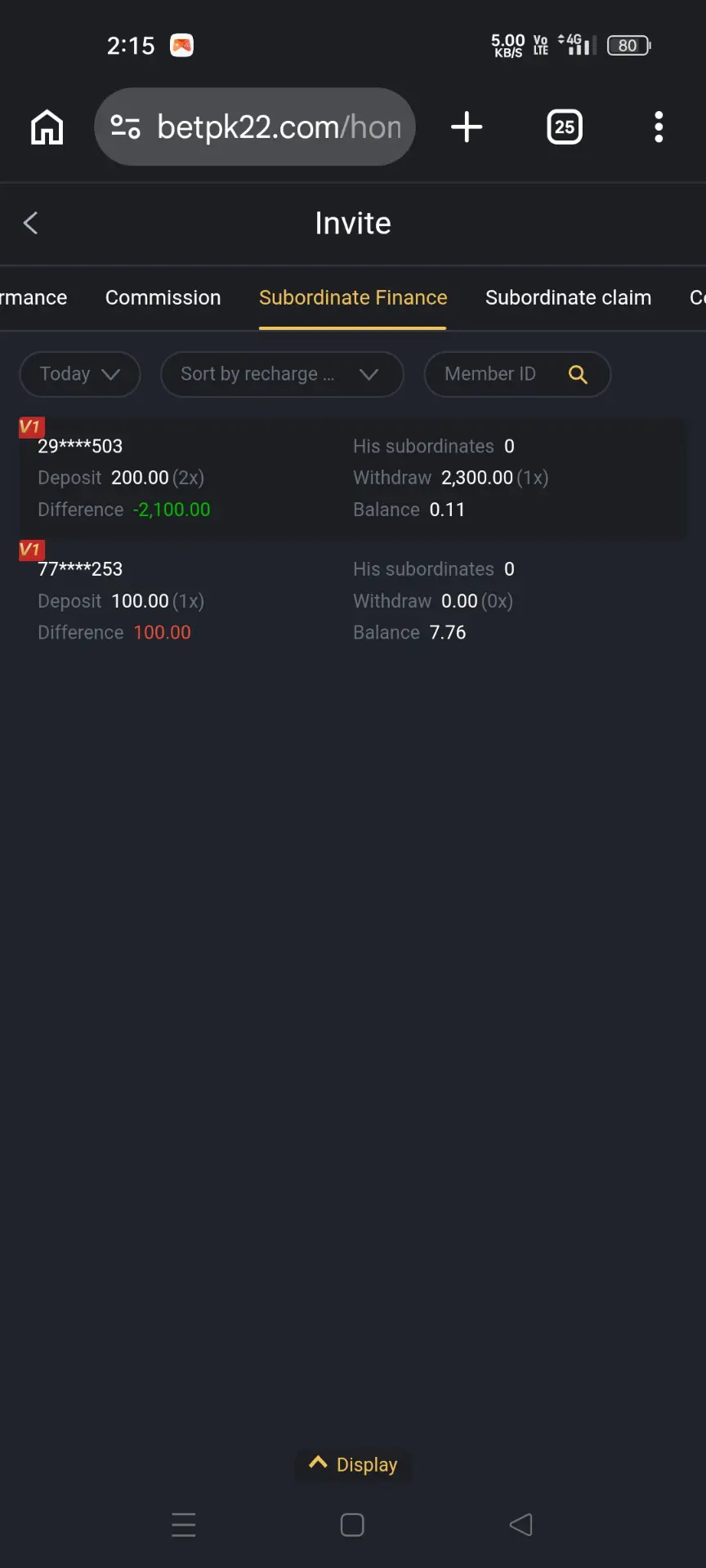
Task: Tap the system back button
Action: pos(521,1525)
